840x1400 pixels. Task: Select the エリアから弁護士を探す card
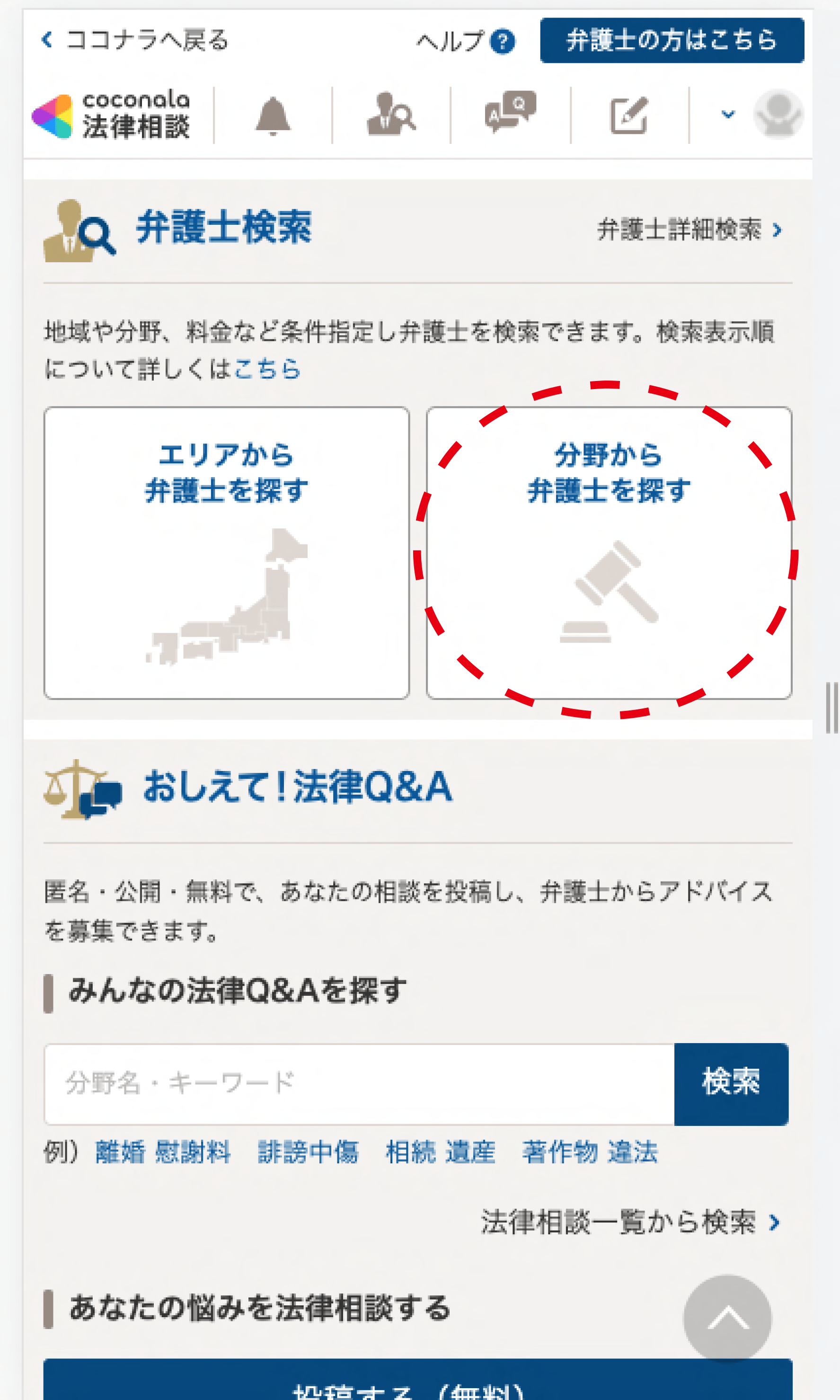coord(226,552)
